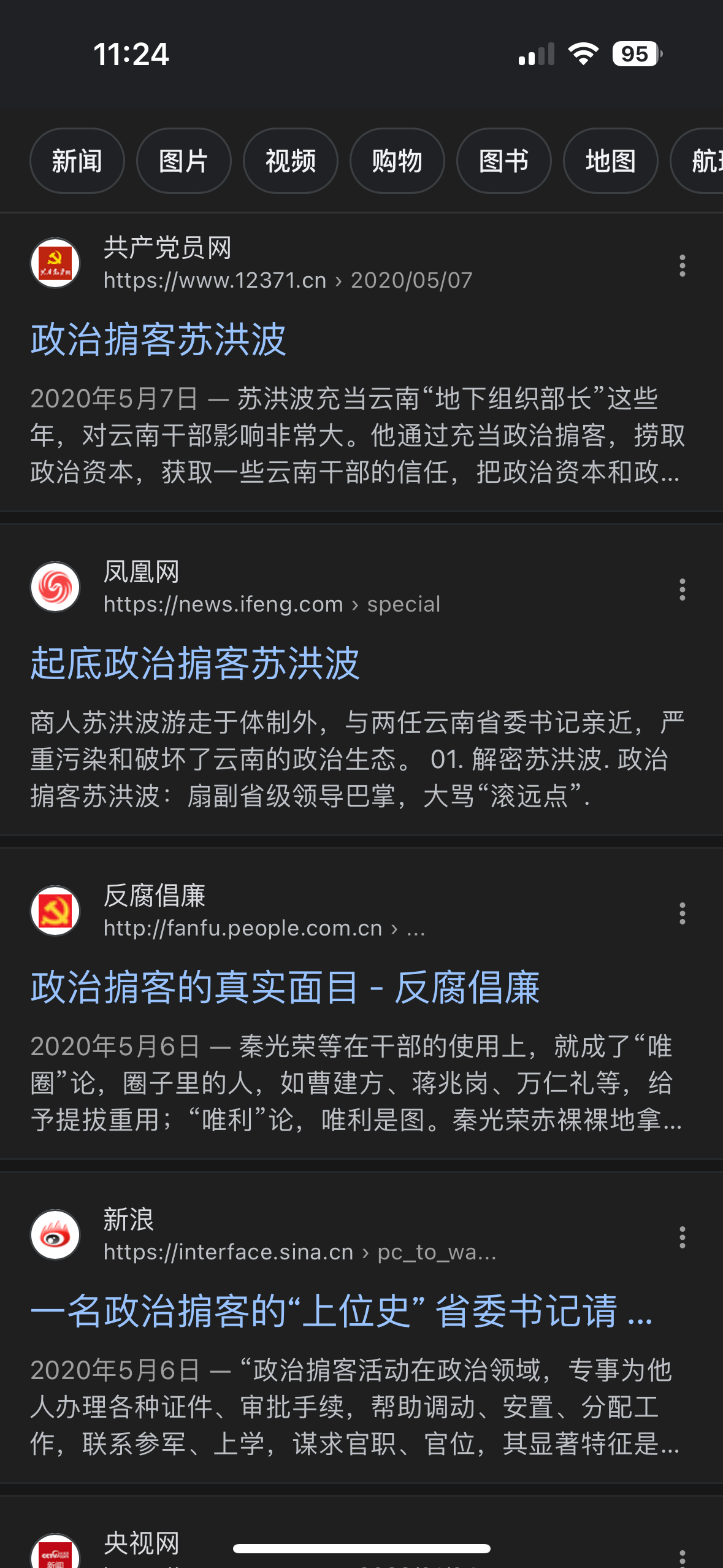The image size is (723, 1568).
Task: Open the options menu for the 反腐倡廉 result
Action: click(682, 913)
